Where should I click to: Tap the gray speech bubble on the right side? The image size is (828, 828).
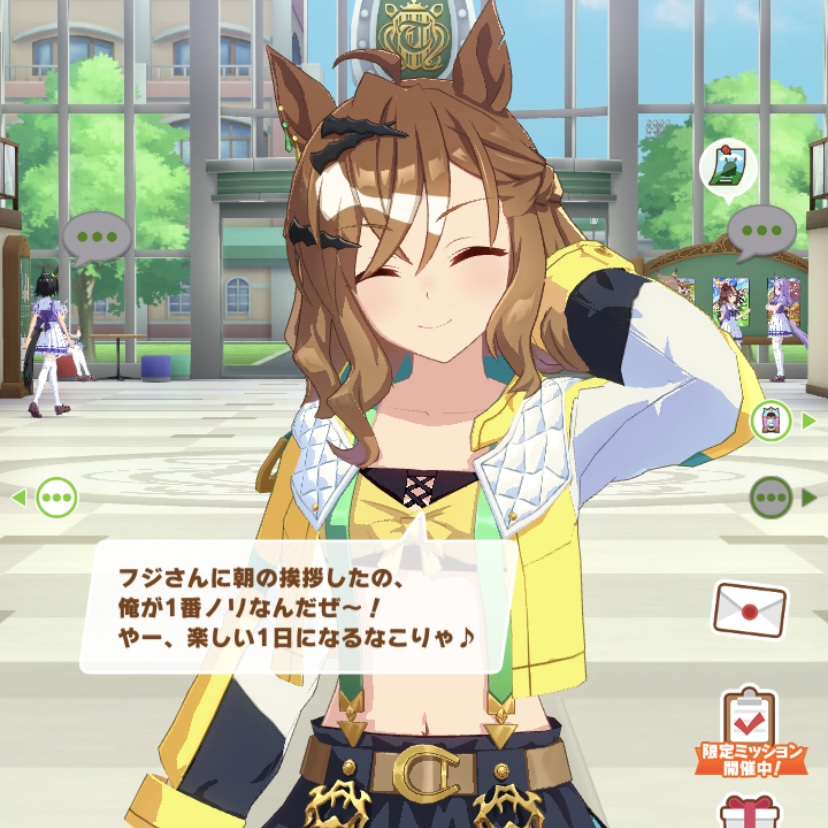761,231
